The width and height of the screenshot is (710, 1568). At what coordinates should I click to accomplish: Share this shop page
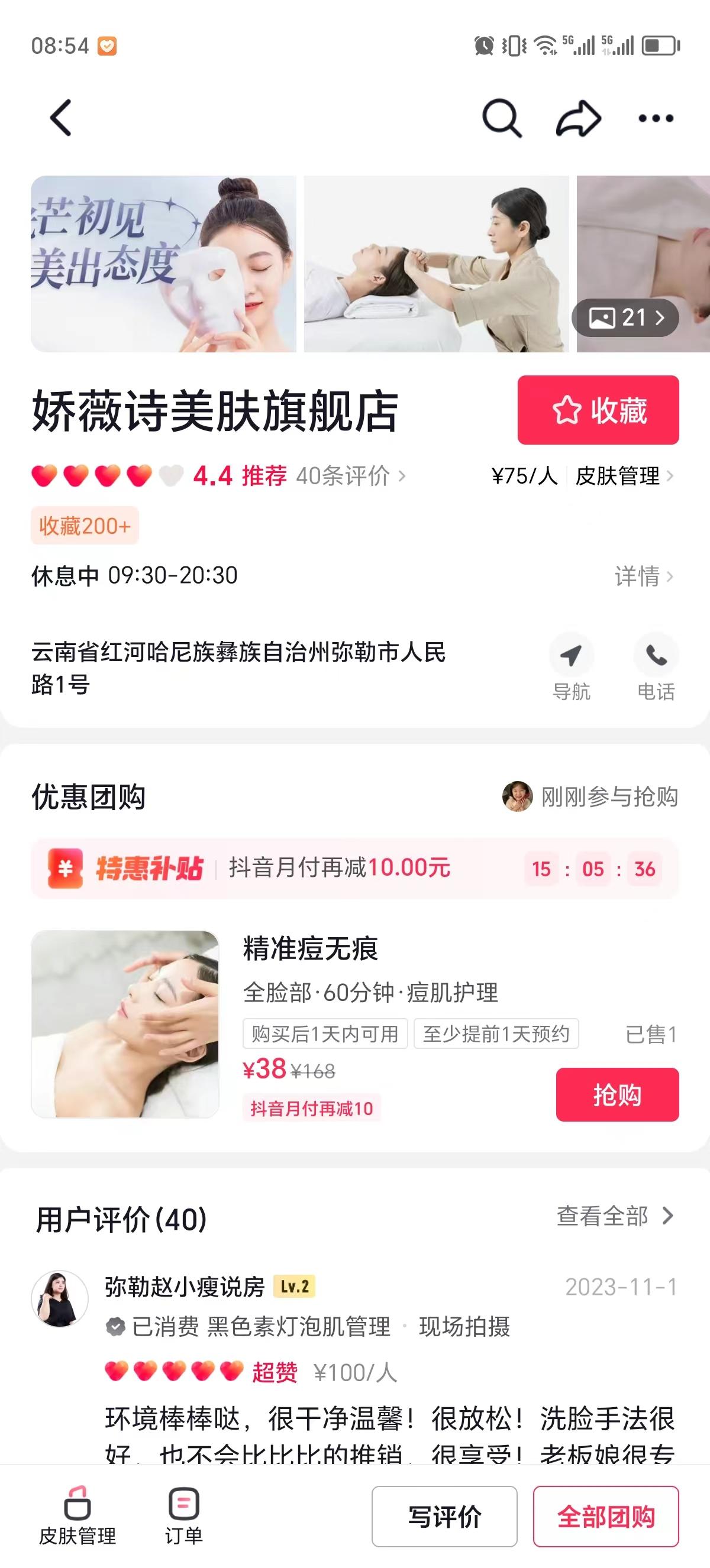coord(579,118)
